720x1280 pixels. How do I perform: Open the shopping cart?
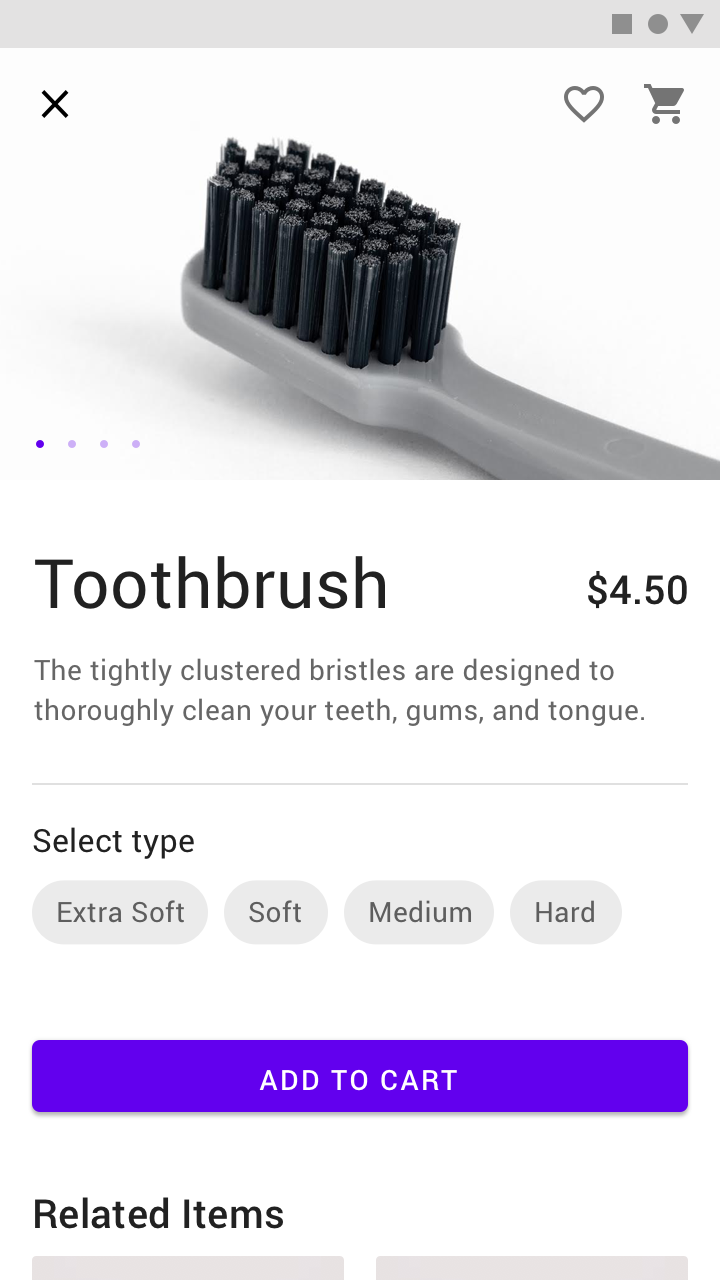(664, 104)
